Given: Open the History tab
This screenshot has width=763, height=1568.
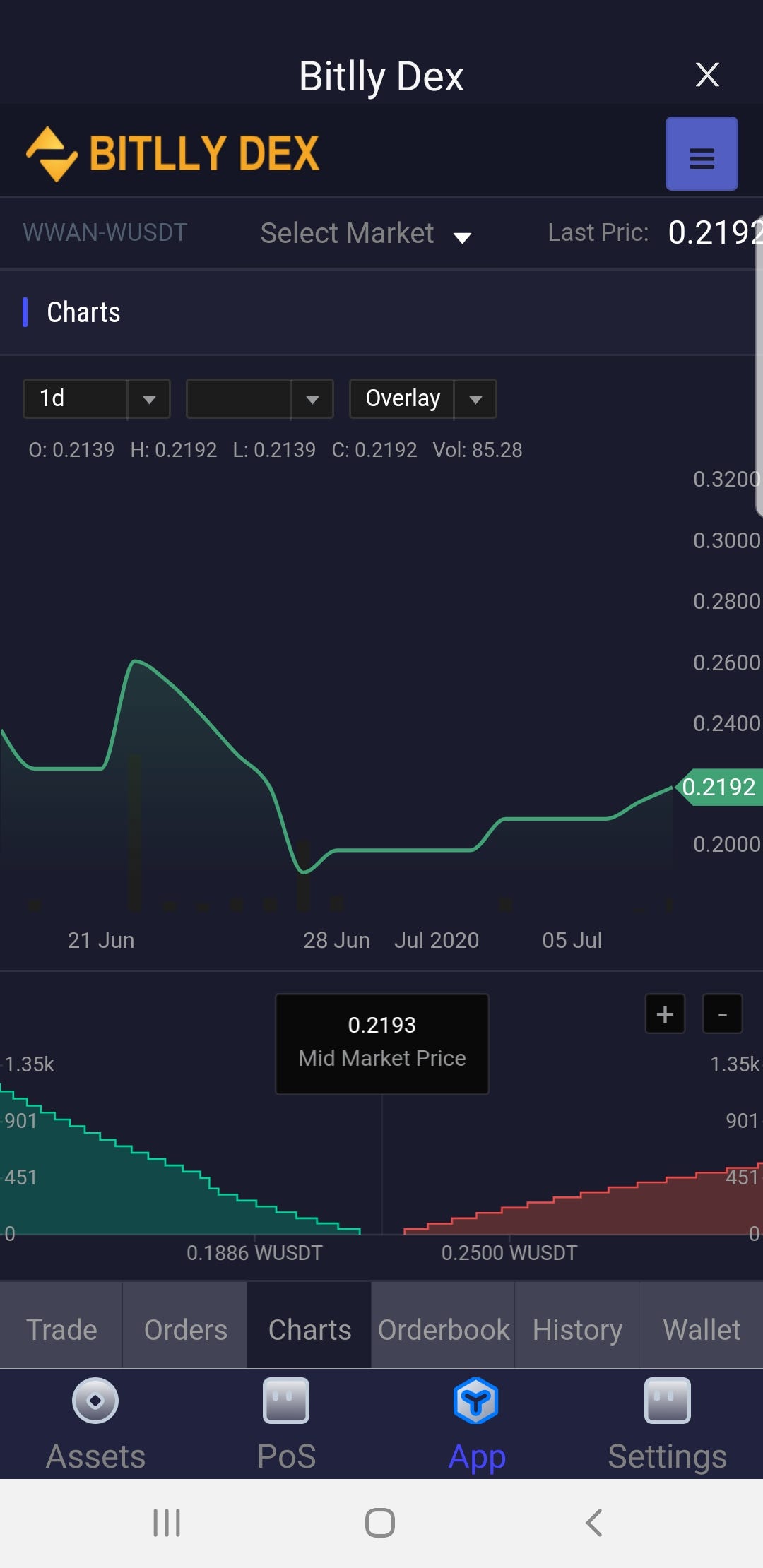Looking at the screenshot, I should click(x=577, y=1330).
